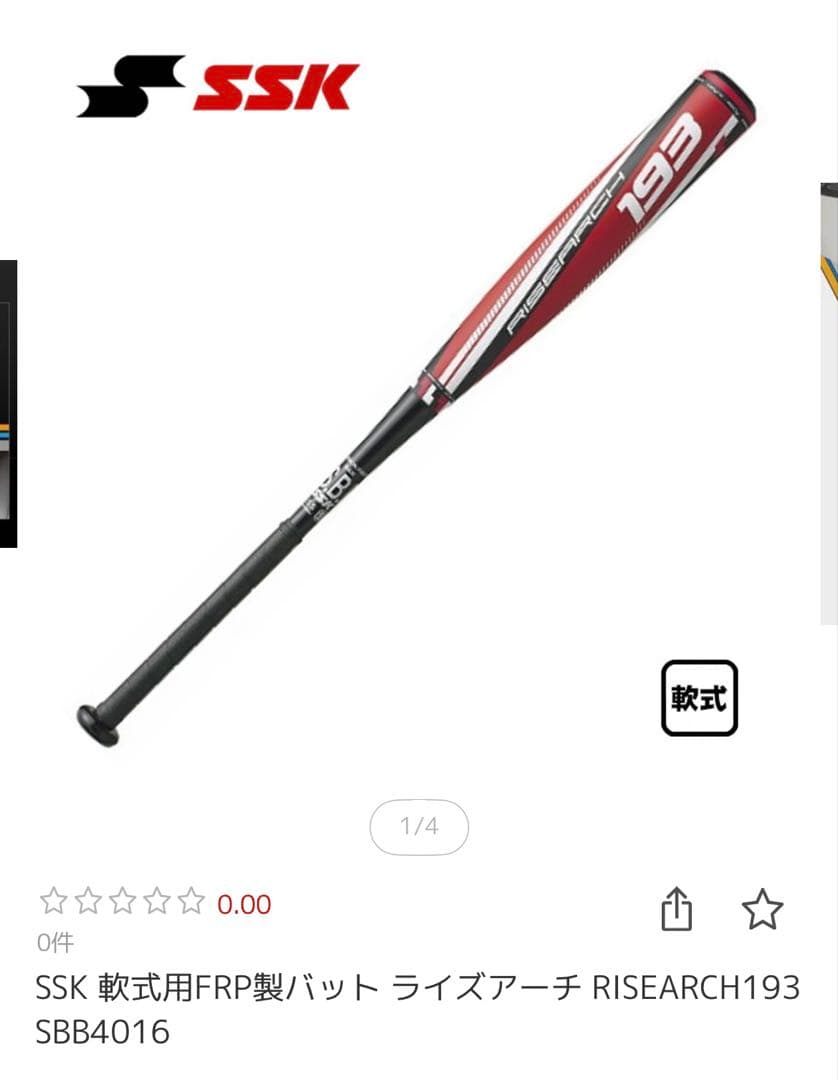Screen dimensions: 838x1080
Task: Tap the 1/4 image counter pill
Action: [x=419, y=827]
